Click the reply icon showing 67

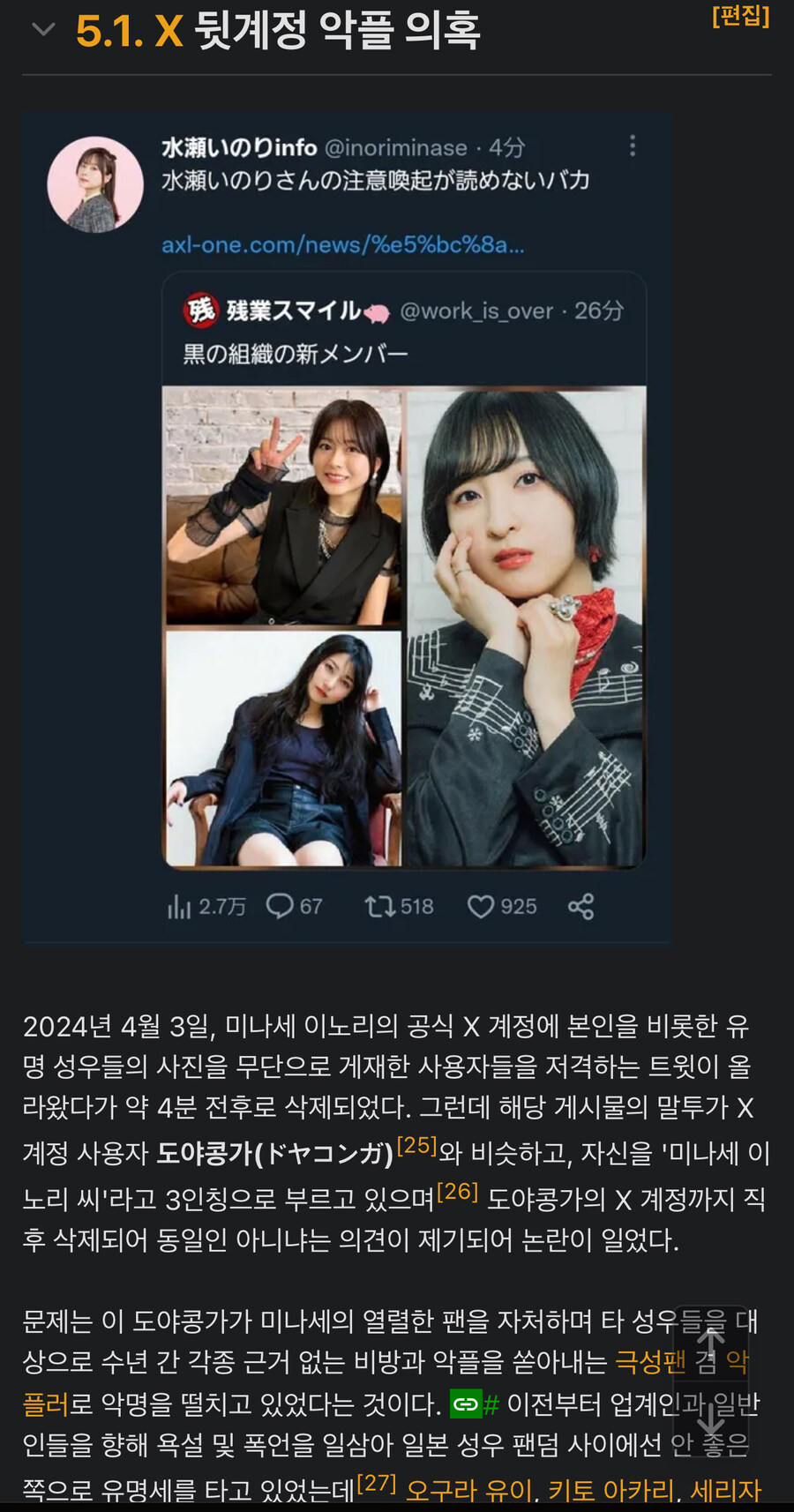[281, 905]
